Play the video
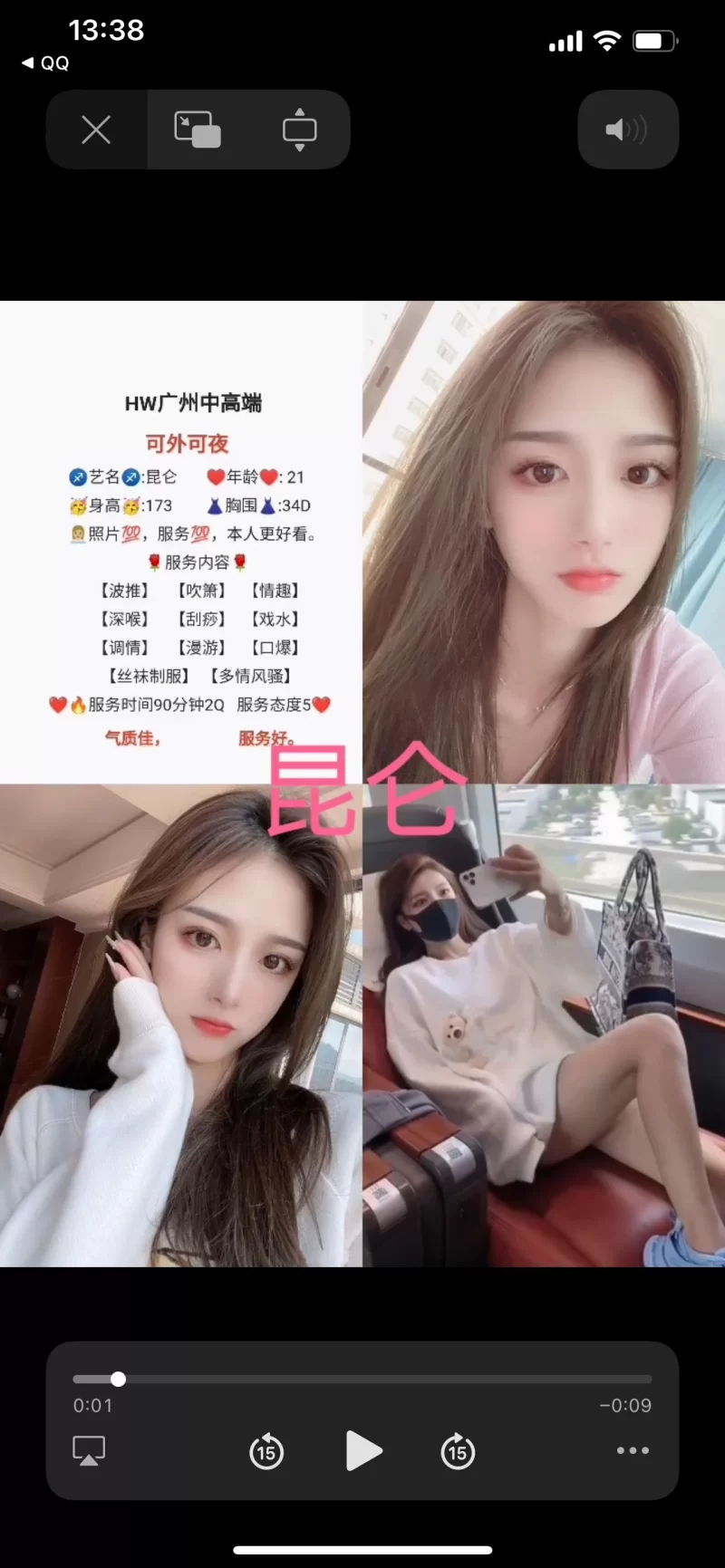The height and width of the screenshot is (1568, 725). click(363, 1451)
